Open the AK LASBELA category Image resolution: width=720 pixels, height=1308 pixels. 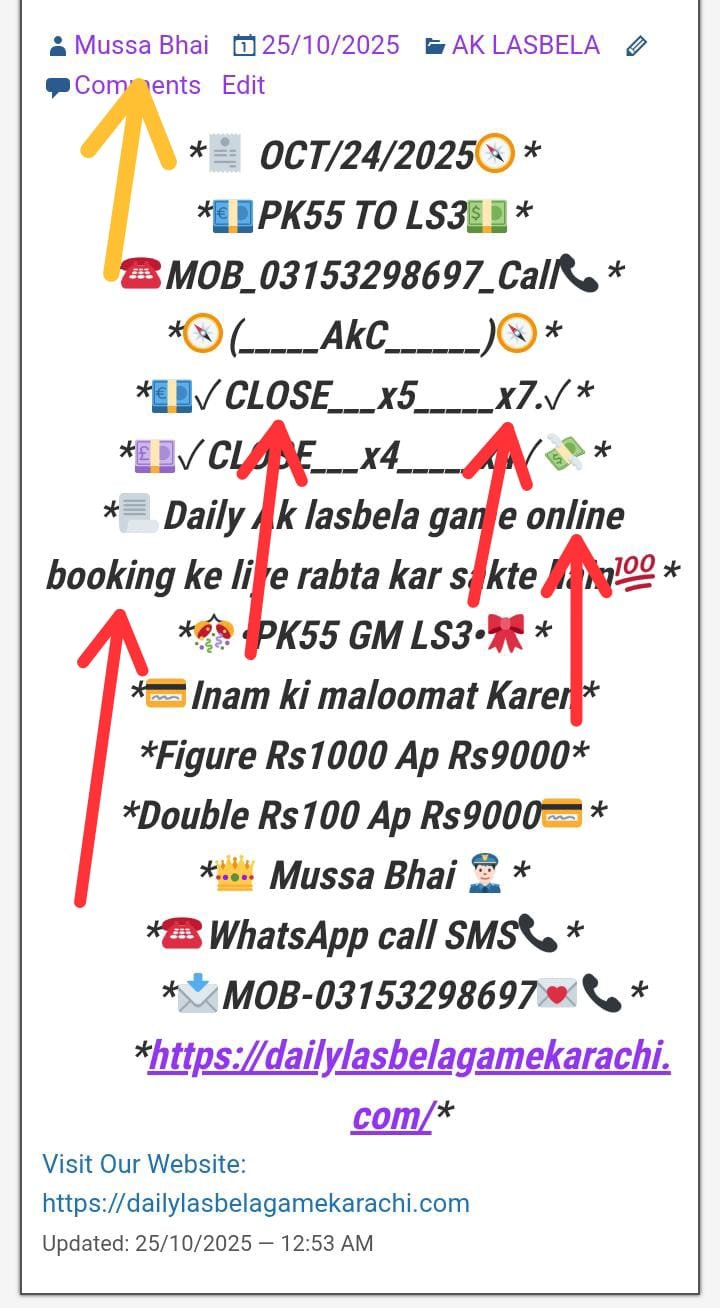(525, 45)
